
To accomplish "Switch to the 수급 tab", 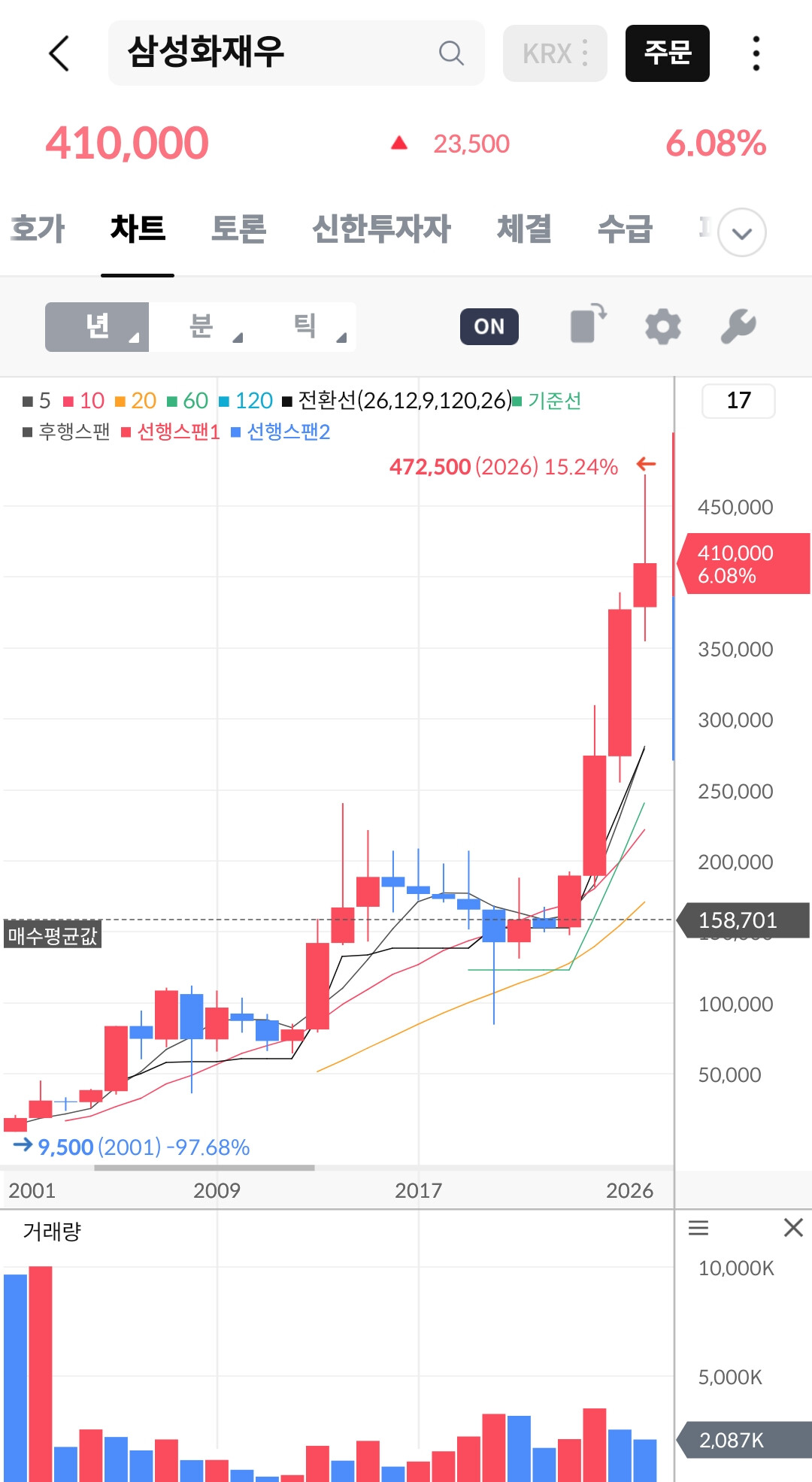I will [625, 229].
